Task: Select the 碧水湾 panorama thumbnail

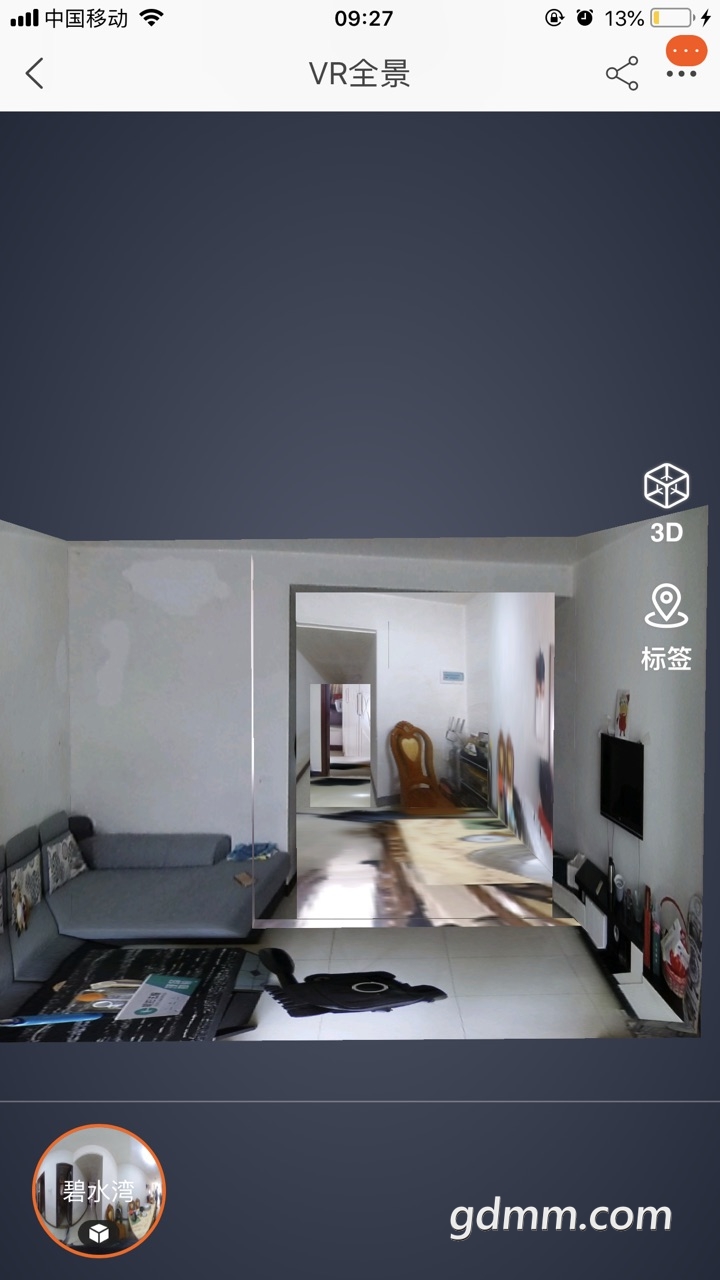Action: coord(99,1191)
